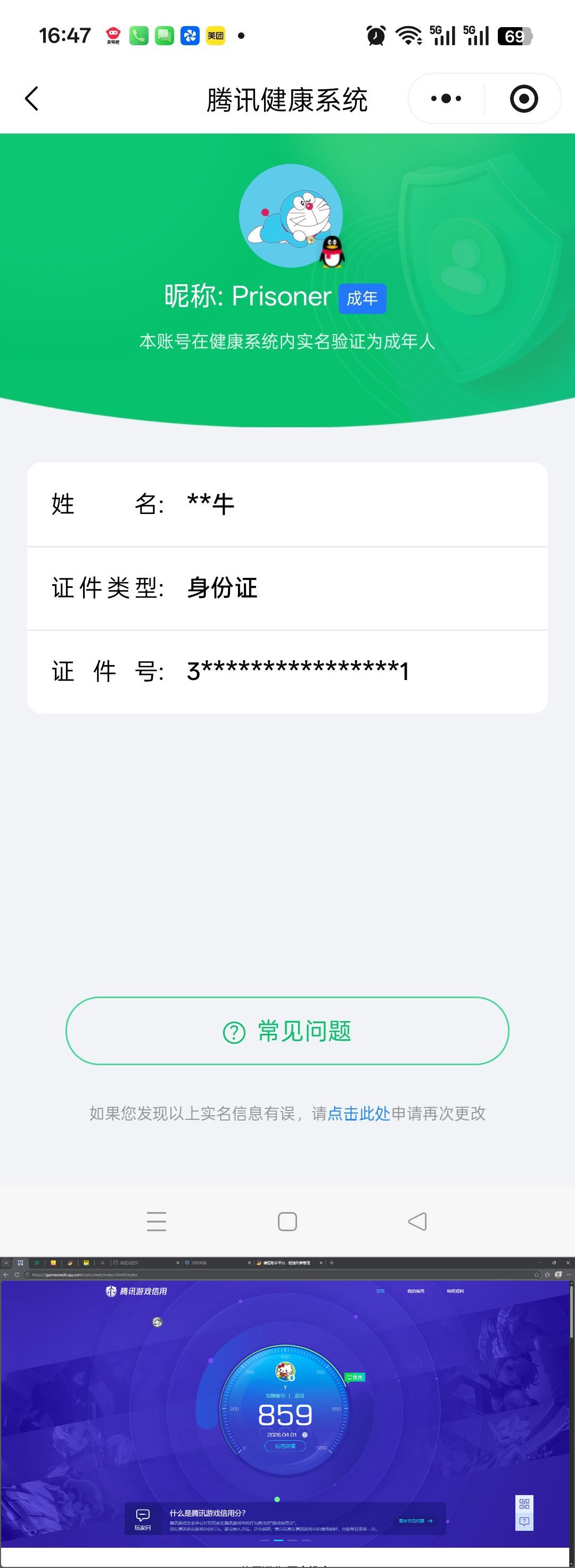Select the 首页 navigation item
This screenshot has width=575, height=1568.
tap(380, 1291)
